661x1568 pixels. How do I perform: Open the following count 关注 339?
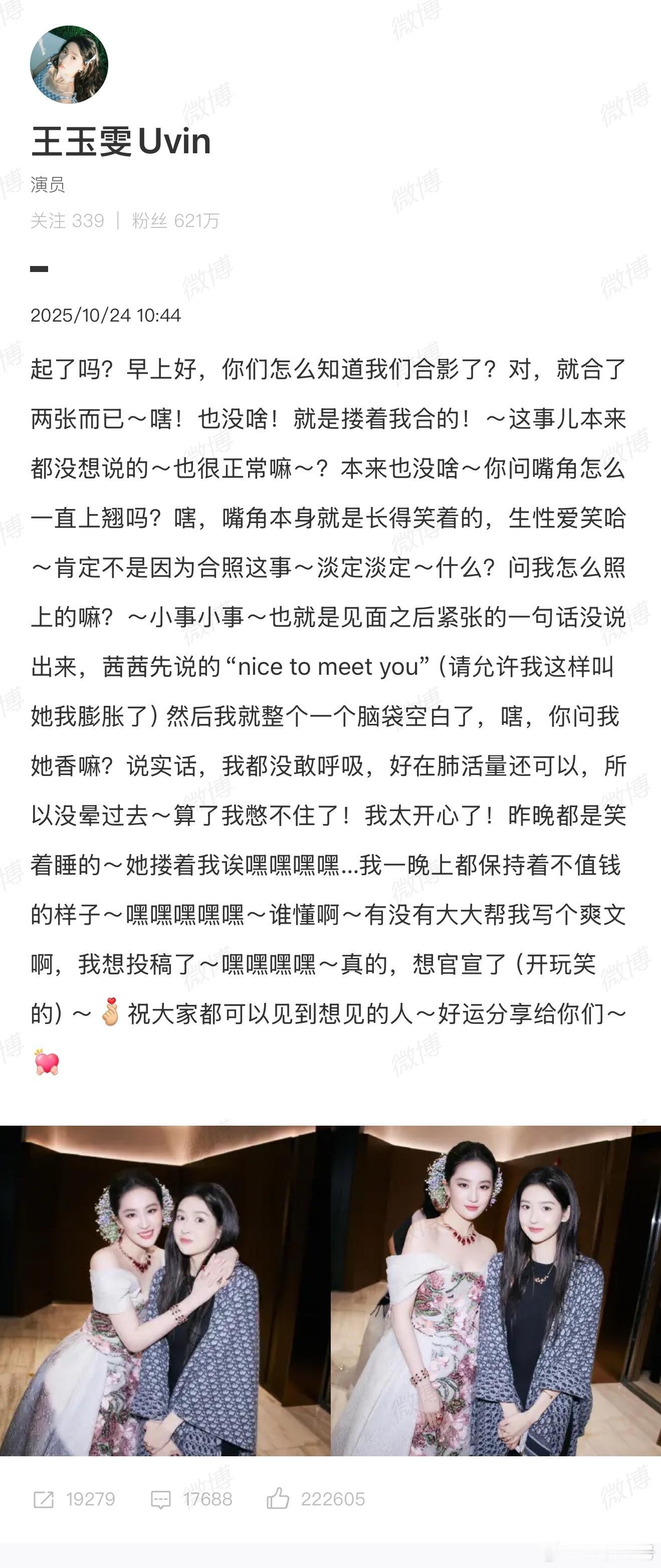(68, 221)
